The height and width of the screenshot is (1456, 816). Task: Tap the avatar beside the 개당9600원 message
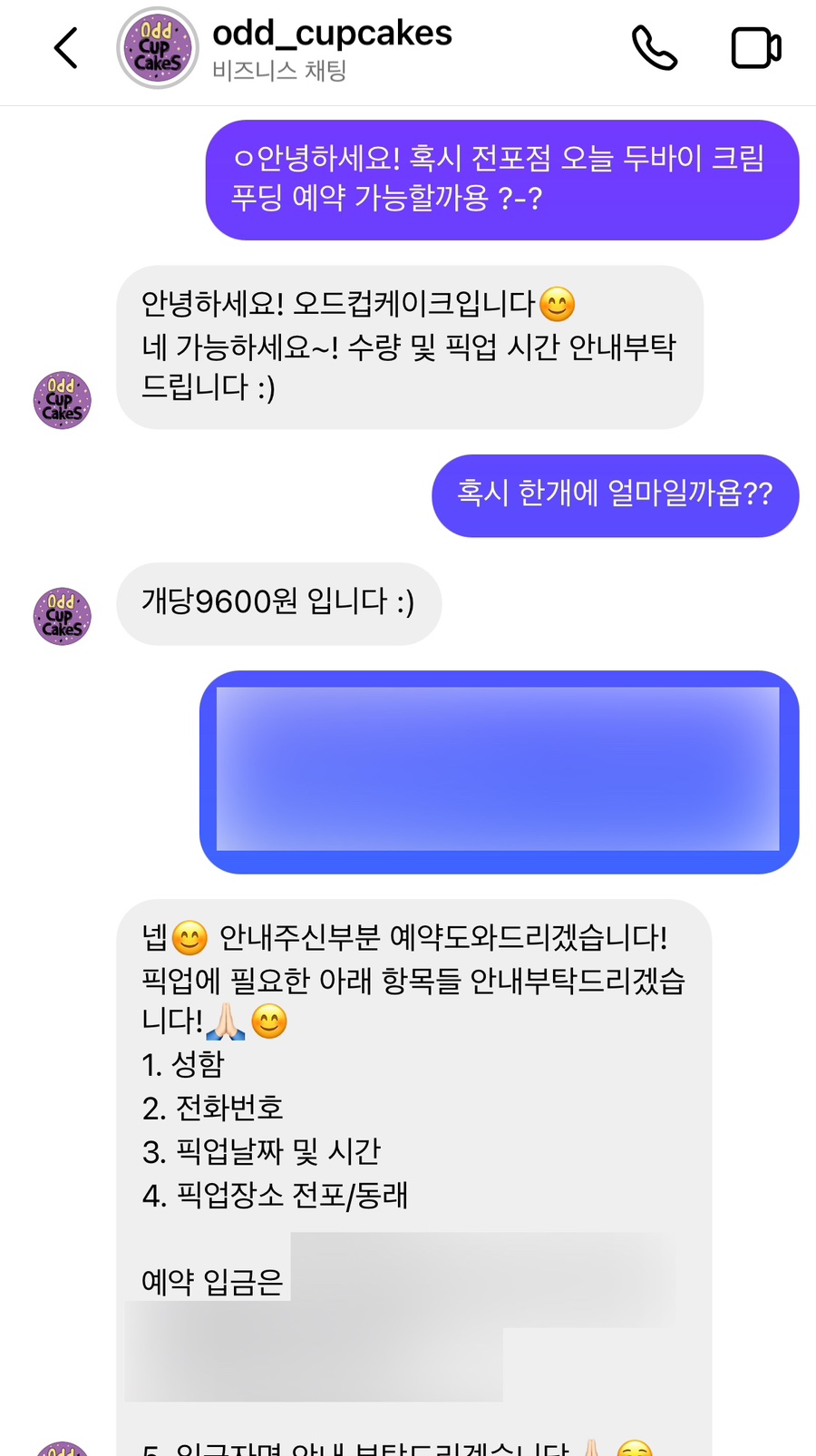tap(62, 616)
